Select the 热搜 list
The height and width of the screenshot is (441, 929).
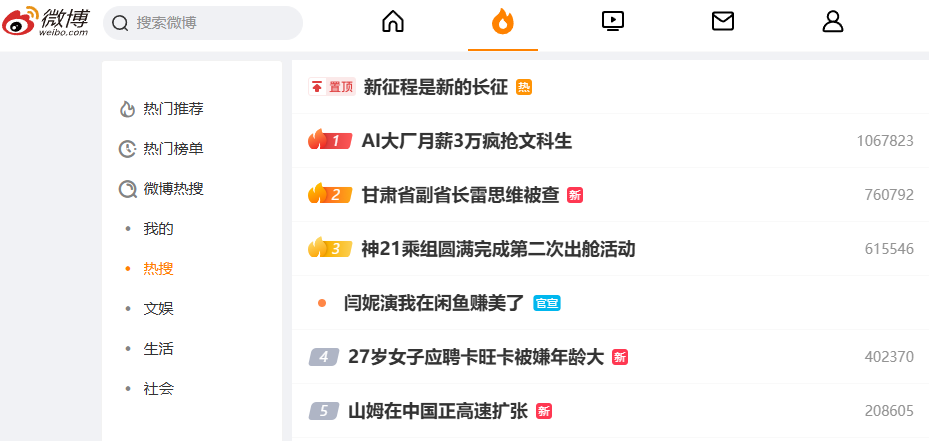pos(158,269)
